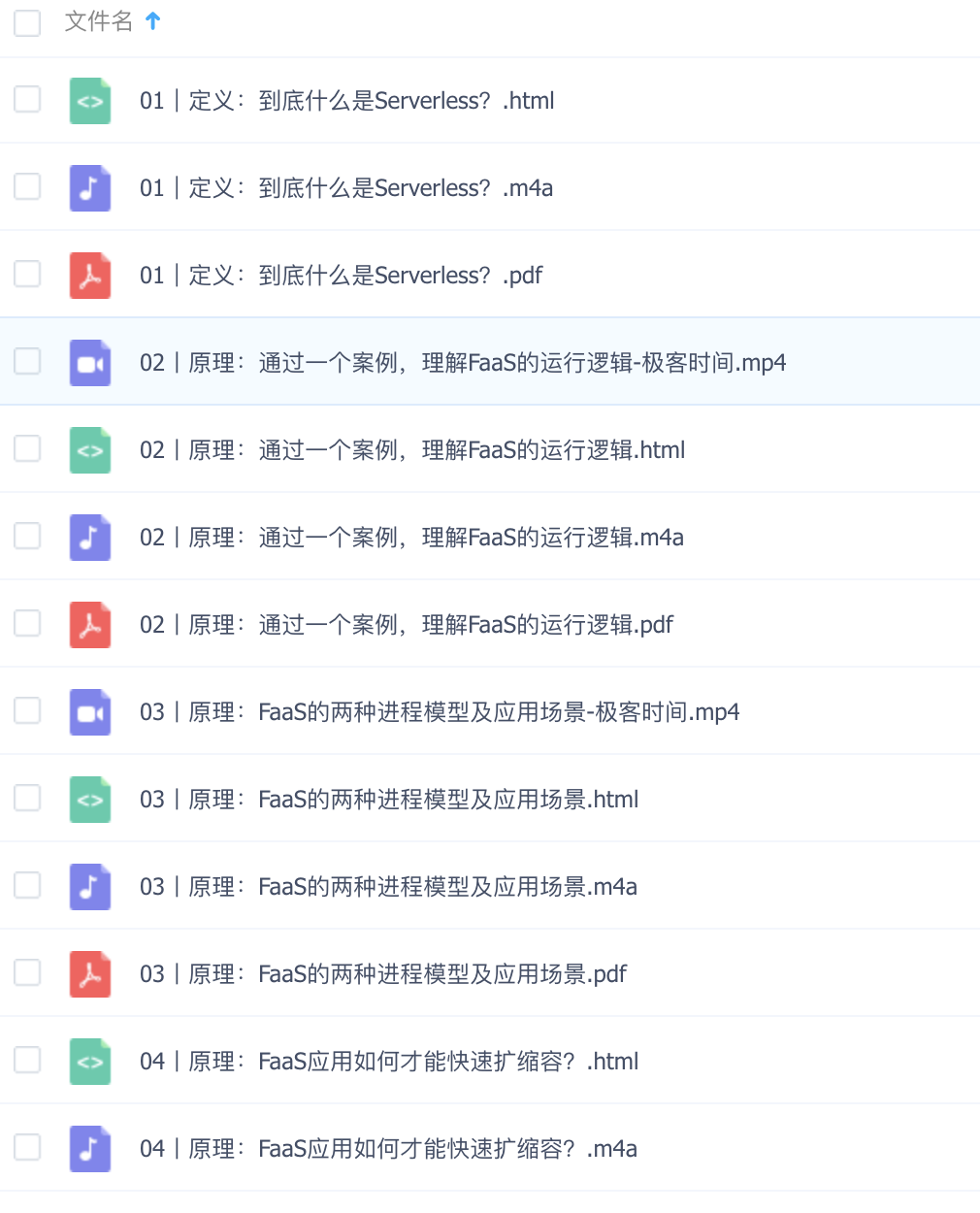The width and height of the screenshot is (980, 1213).
Task: Select checkbox for 01 Serverless .m4a file
Action: [27, 186]
